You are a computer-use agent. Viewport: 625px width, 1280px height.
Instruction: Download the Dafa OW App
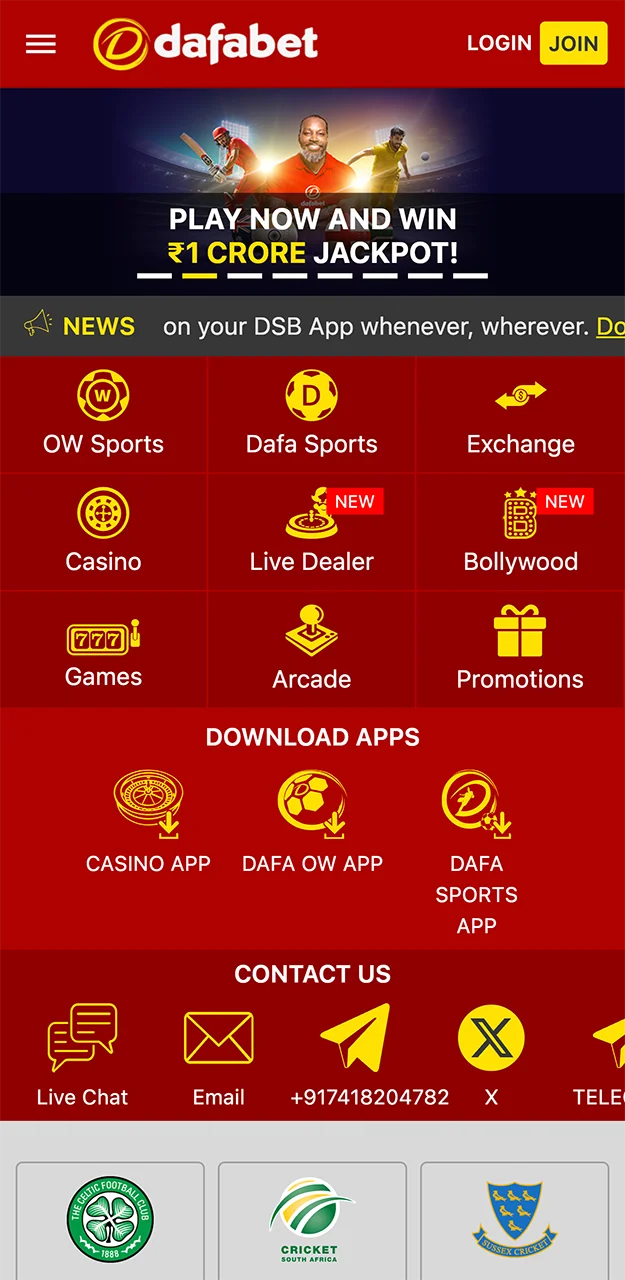coord(312,822)
